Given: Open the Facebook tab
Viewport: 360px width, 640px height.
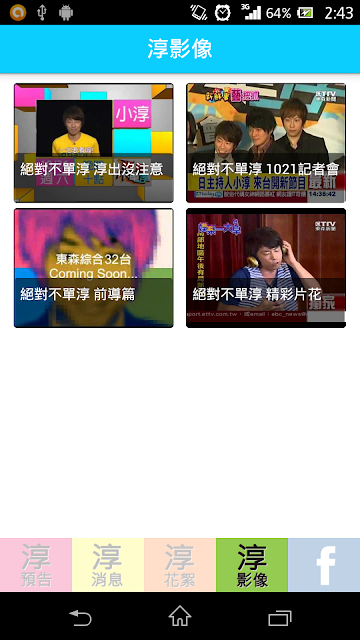Looking at the screenshot, I should point(324,565).
